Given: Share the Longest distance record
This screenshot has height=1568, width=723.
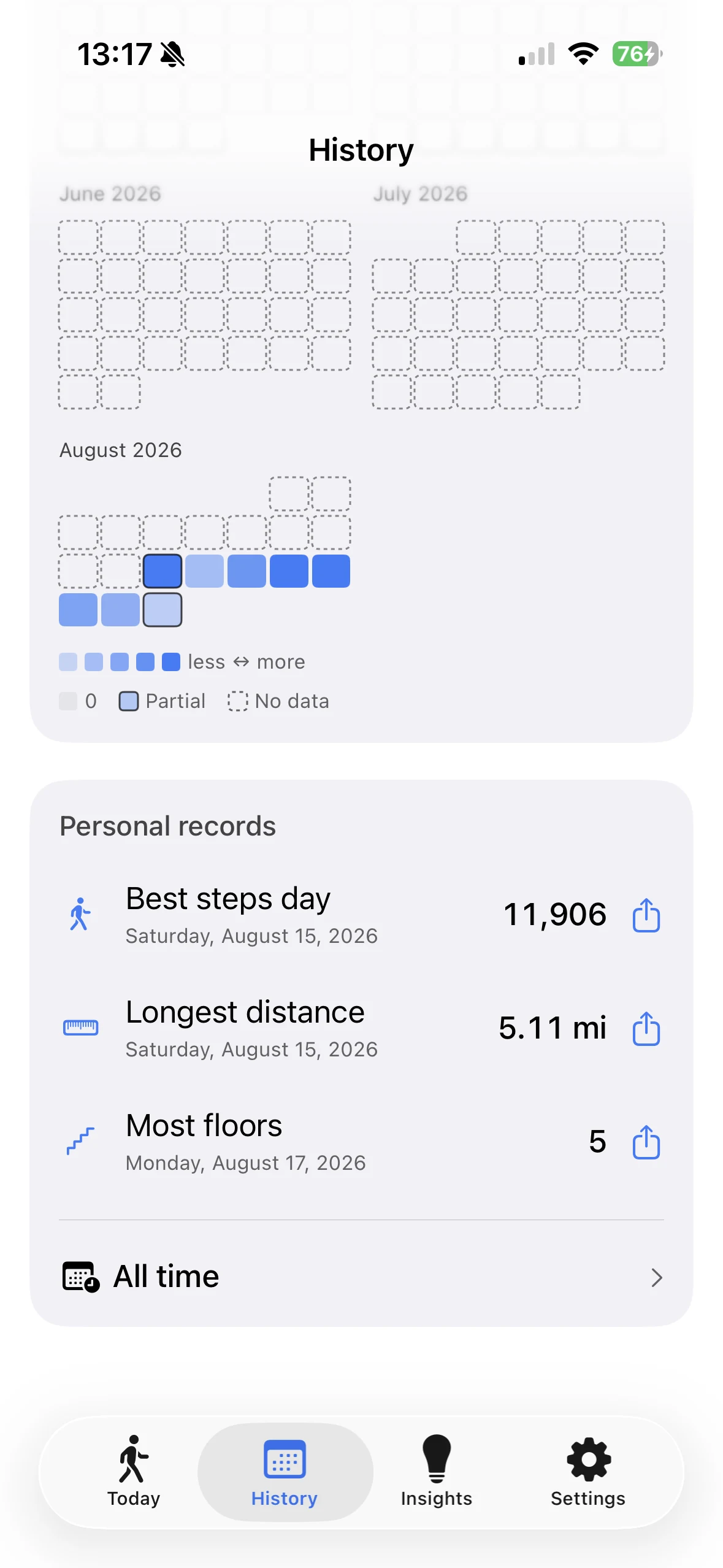Looking at the screenshot, I should (646, 1028).
